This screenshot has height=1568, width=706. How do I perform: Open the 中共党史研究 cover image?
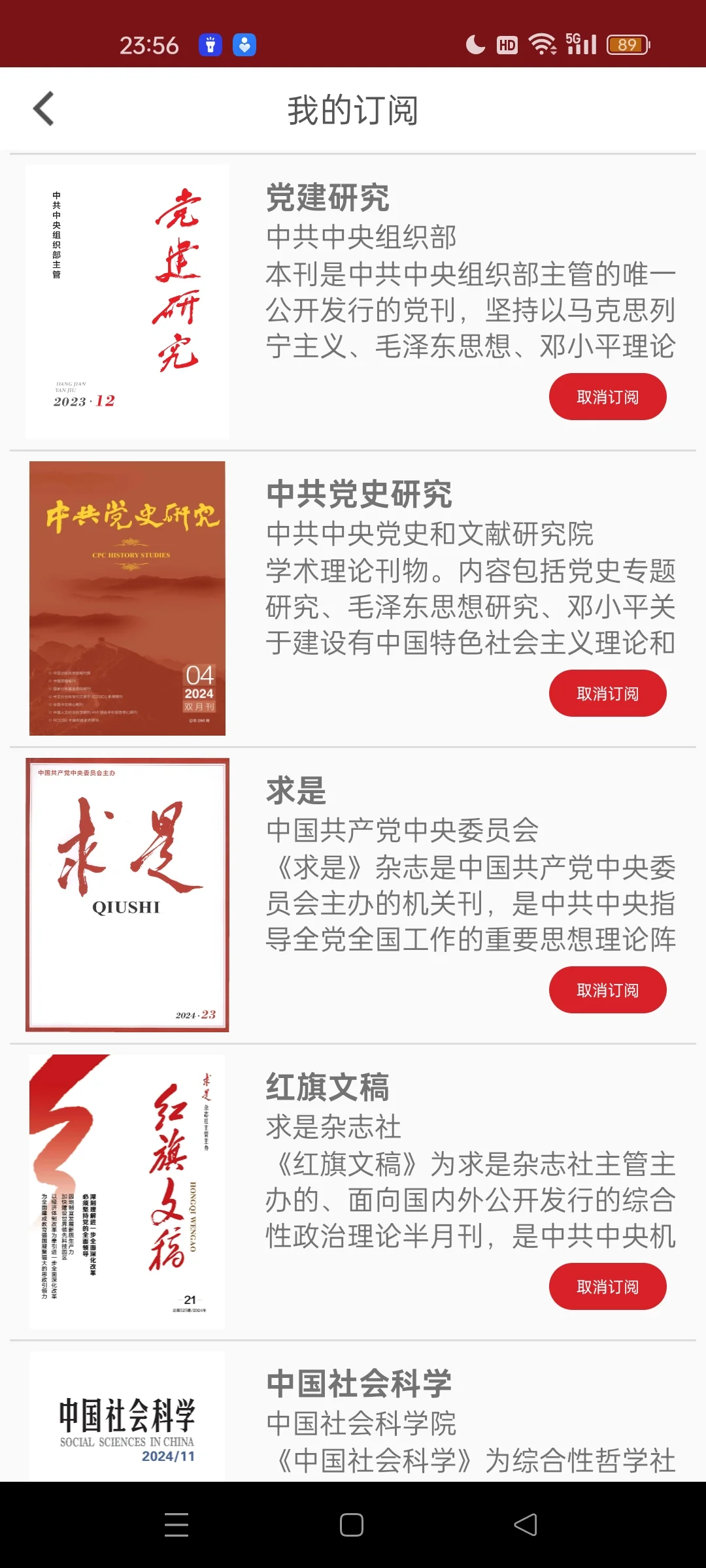tap(127, 598)
